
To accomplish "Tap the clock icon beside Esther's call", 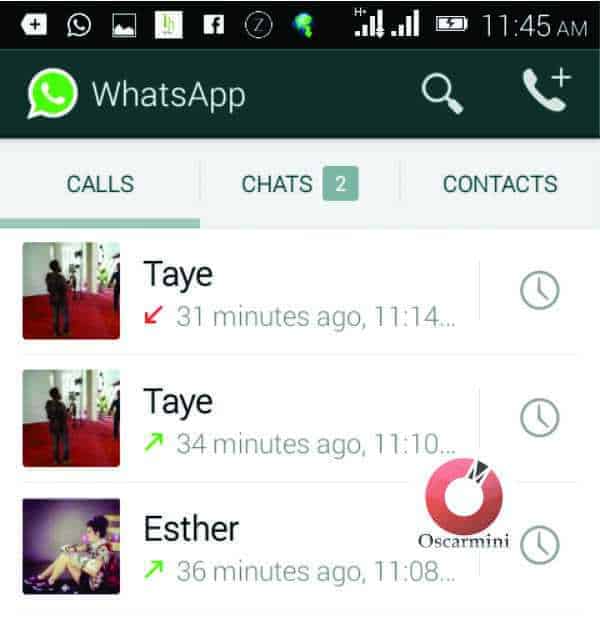I will click(540, 545).
